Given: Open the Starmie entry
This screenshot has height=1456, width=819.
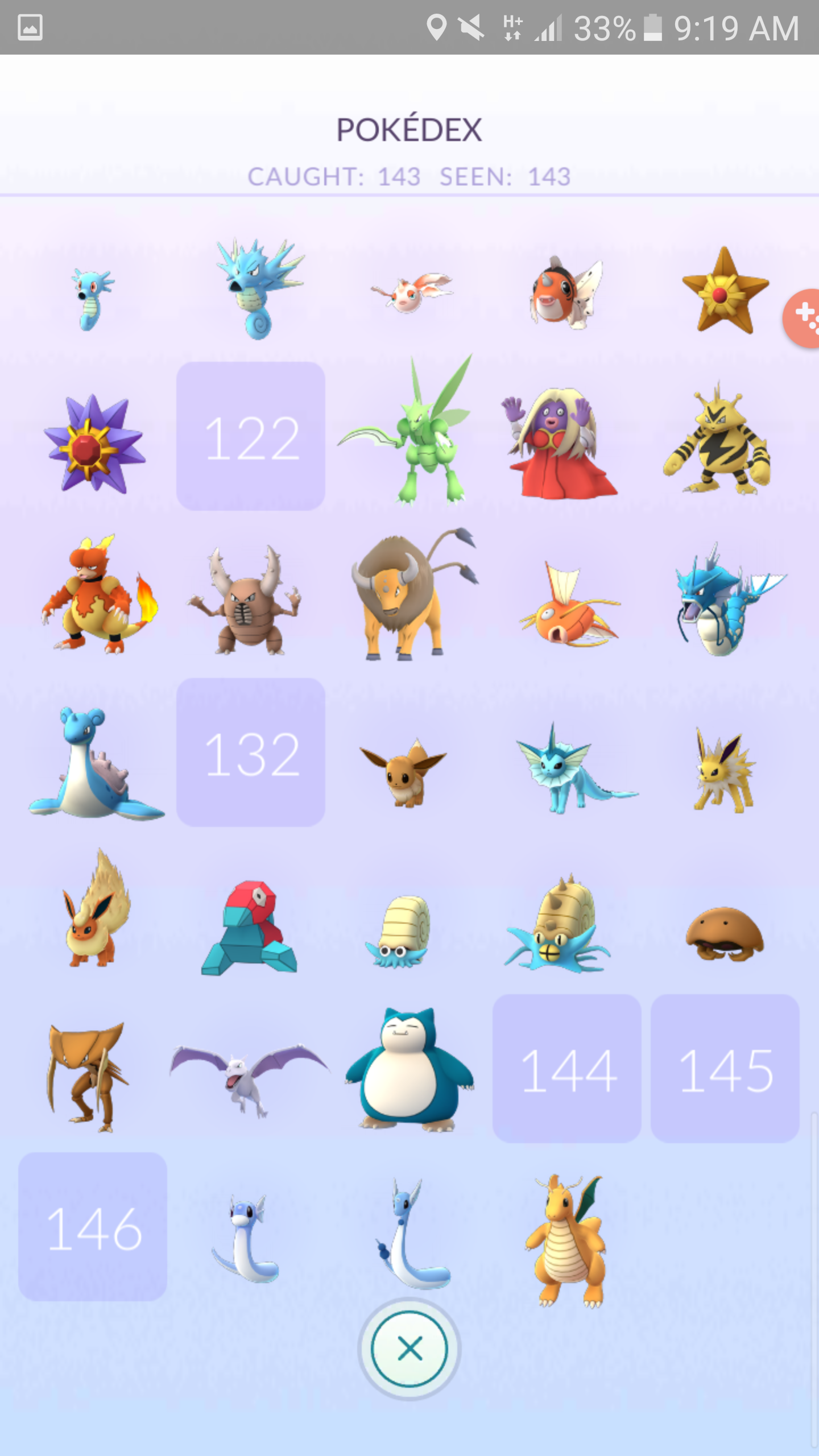Looking at the screenshot, I should click(94, 444).
